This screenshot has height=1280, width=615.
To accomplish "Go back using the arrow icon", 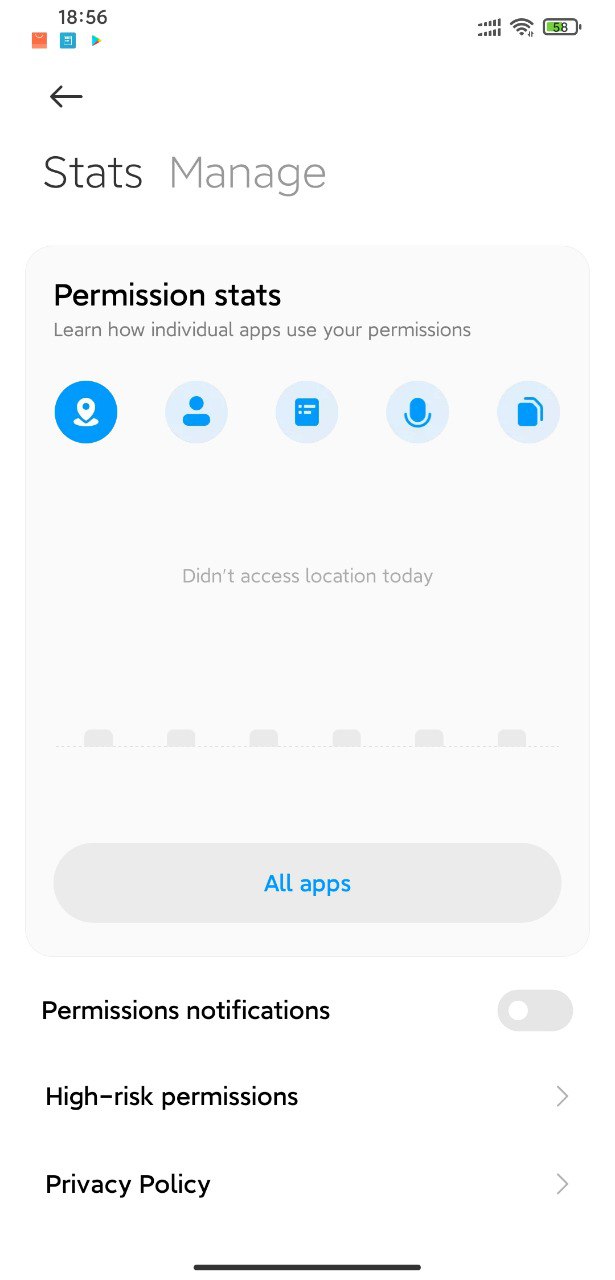I will pyautogui.click(x=66, y=96).
